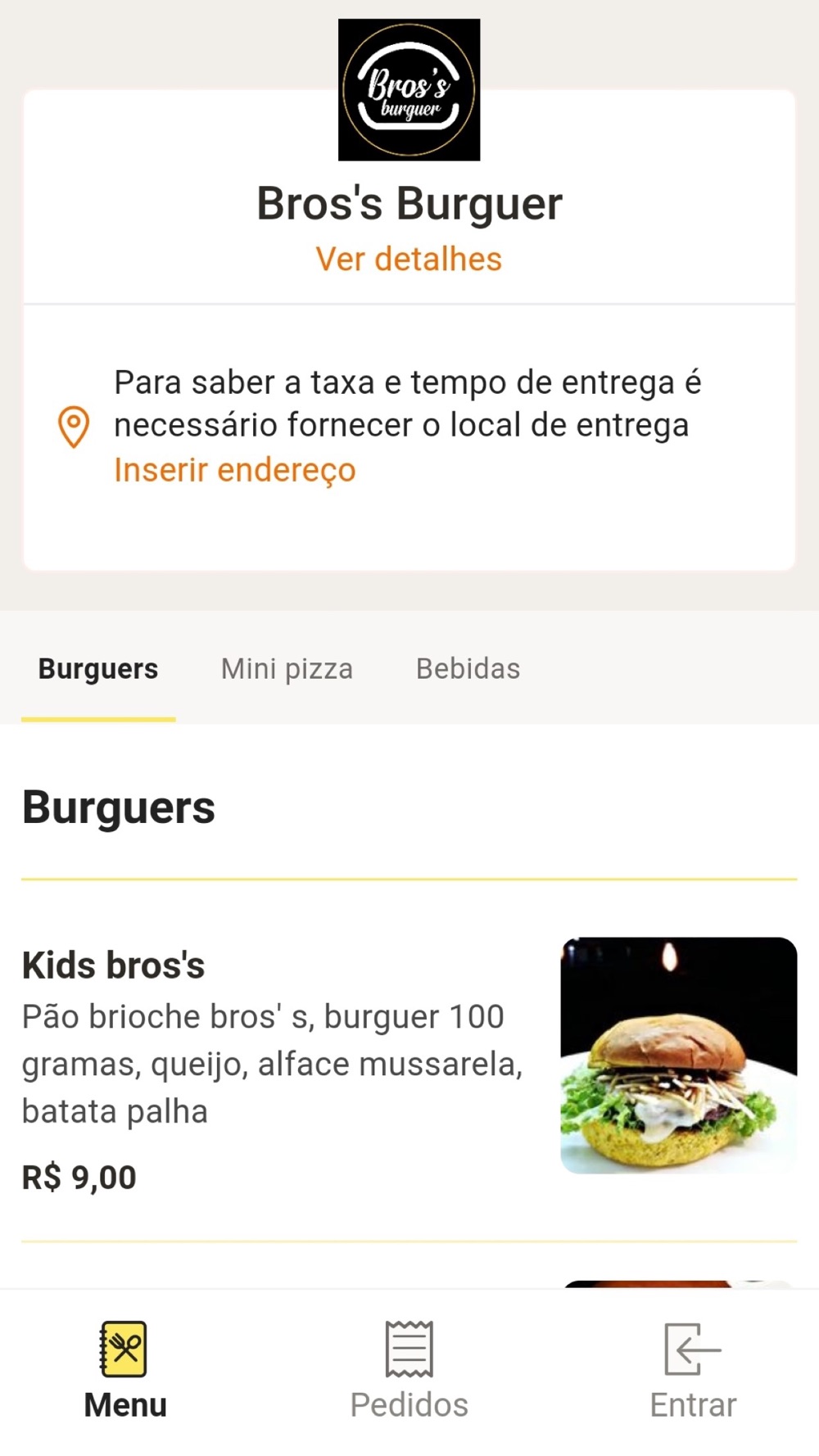This screenshot has height=1456, width=819.
Task: Switch to the Mini pizza tab
Action: (287, 669)
